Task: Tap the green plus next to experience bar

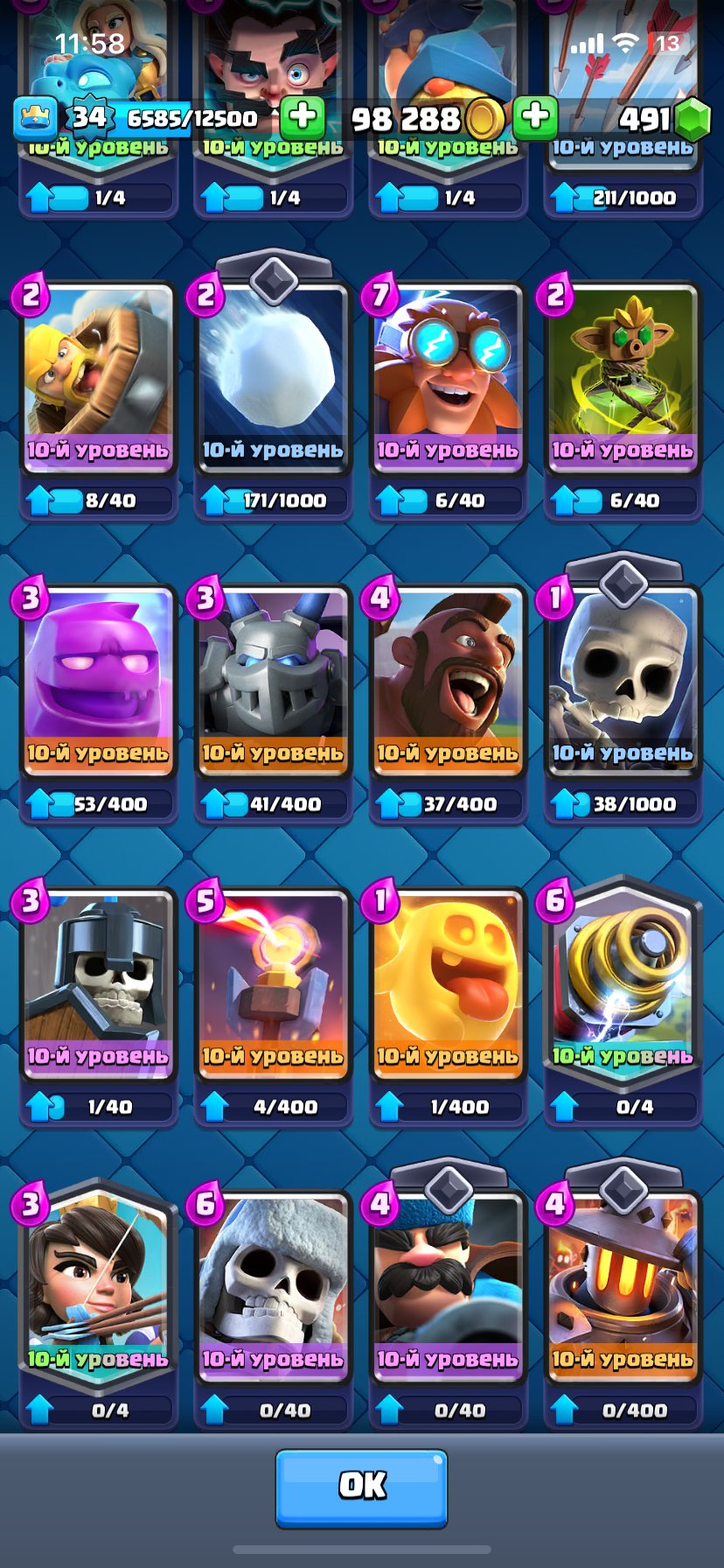Action: (x=303, y=117)
